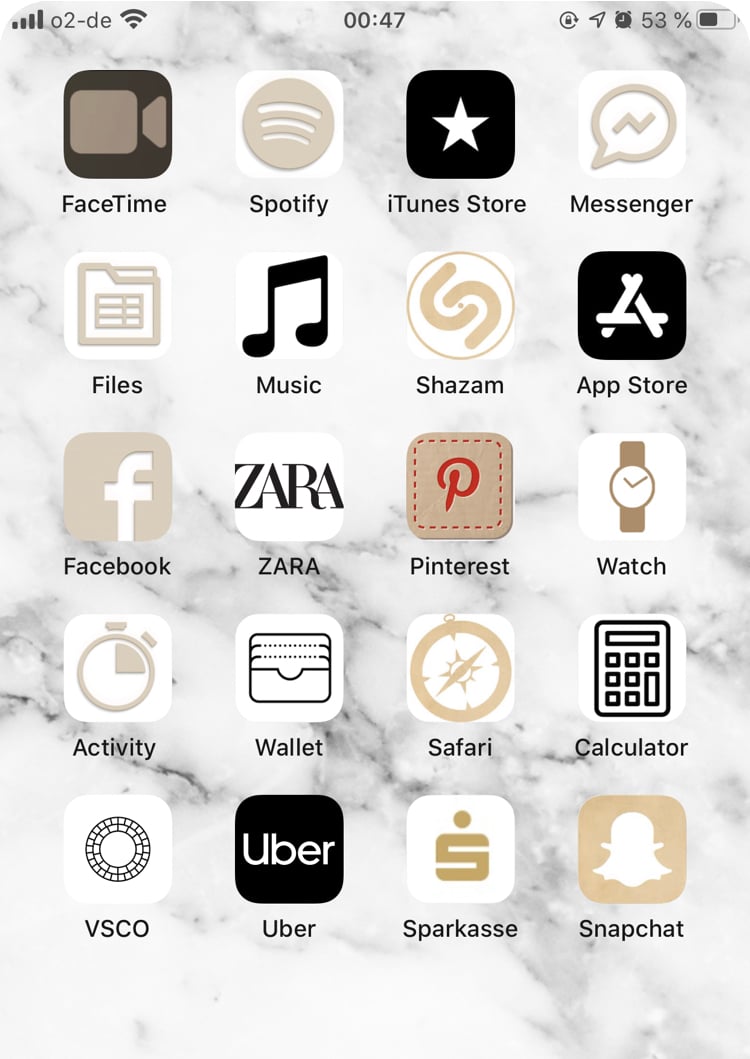
Task: Open the FaceTime app
Action: coord(117,124)
